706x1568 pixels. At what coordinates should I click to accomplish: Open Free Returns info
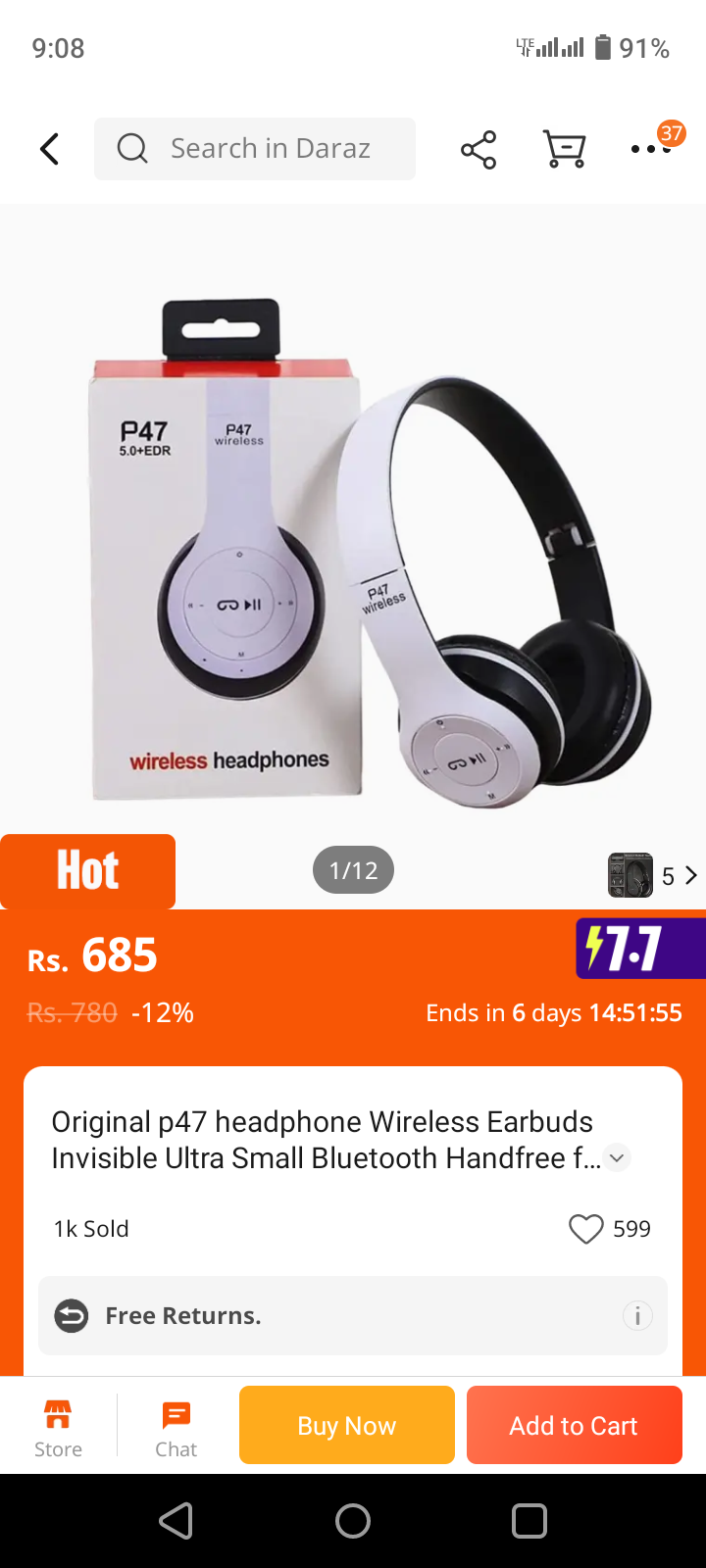point(637,1315)
